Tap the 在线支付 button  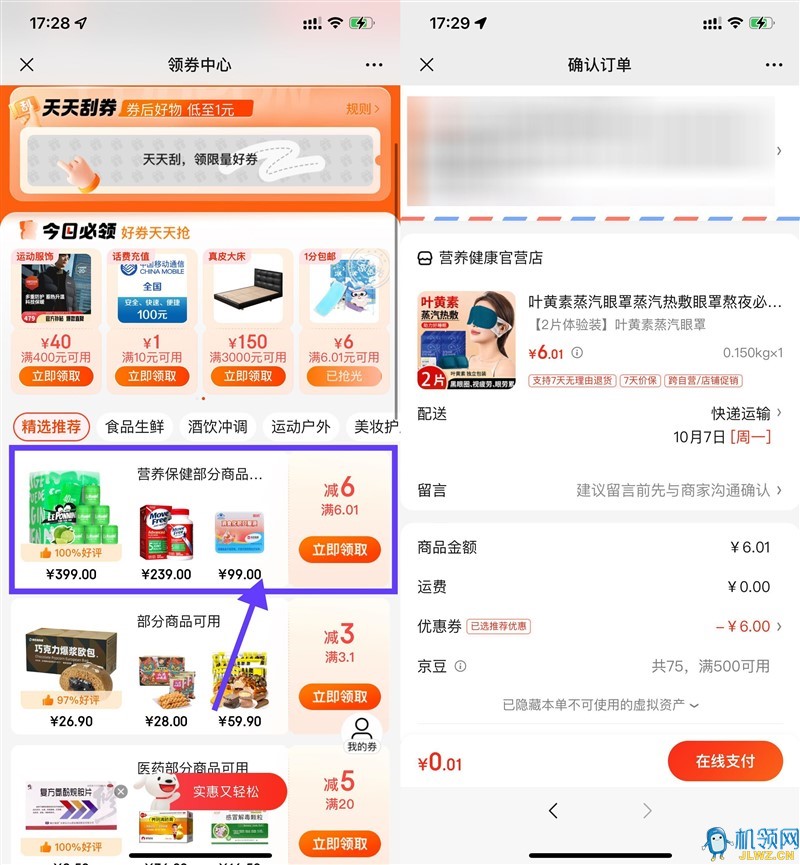pyautogui.click(x=725, y=761)
